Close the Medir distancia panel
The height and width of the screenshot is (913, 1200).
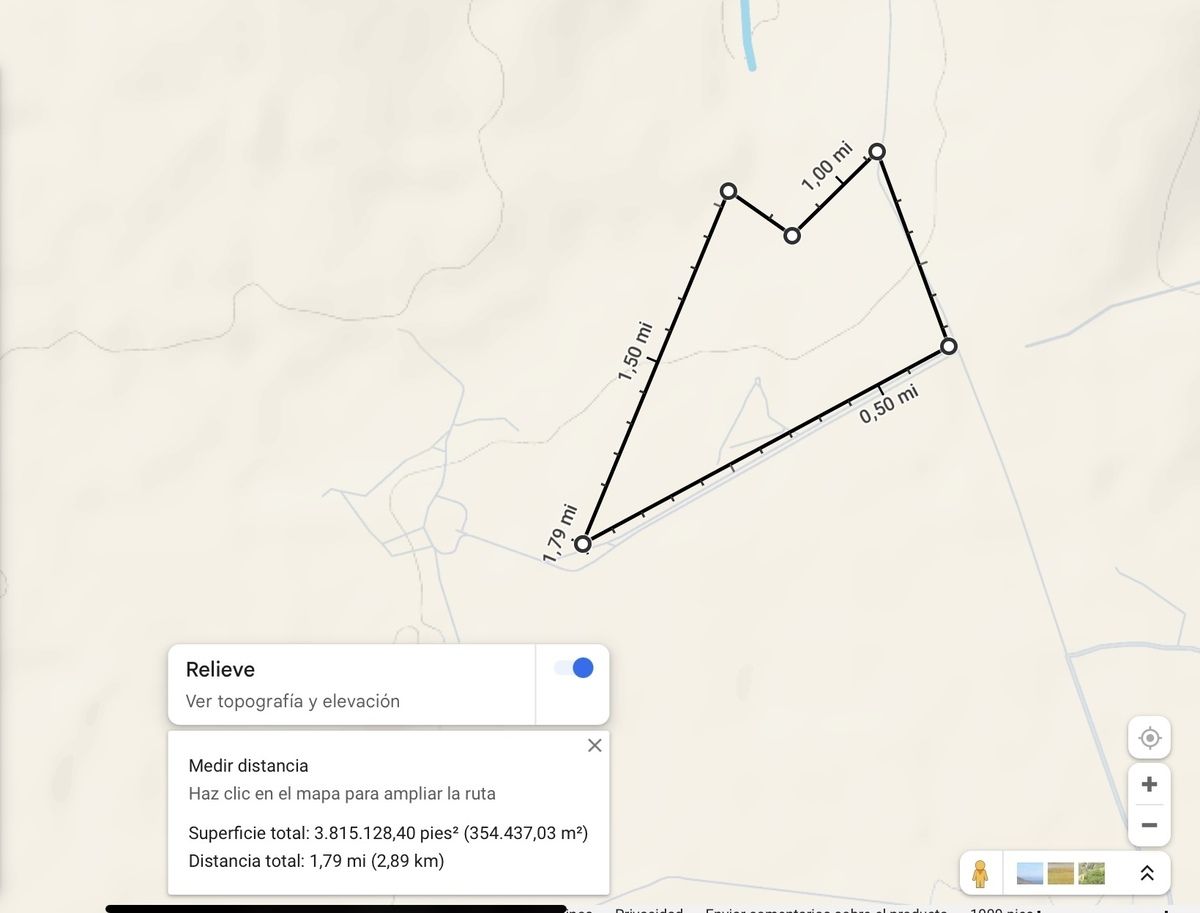click(x=594, y=745)
